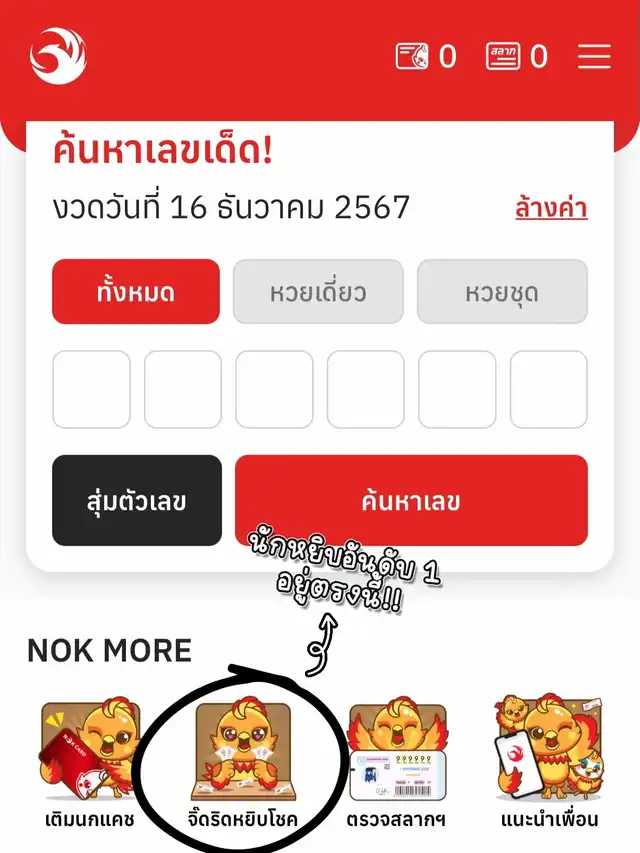Tap the ค้นหาเลข search button
640x853 pixels.
[x=411, y=501]
